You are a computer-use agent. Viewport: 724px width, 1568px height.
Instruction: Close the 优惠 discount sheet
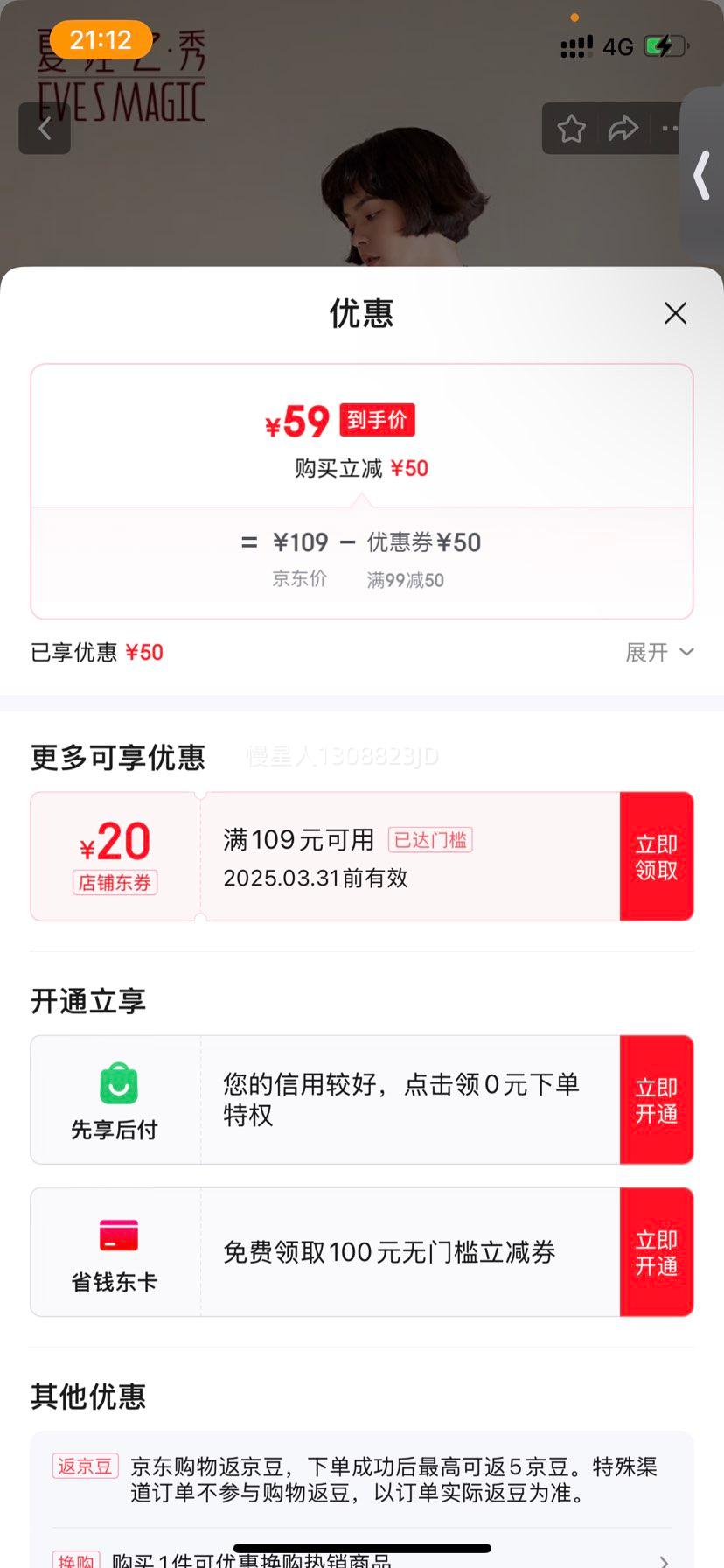tap(675, 313)
